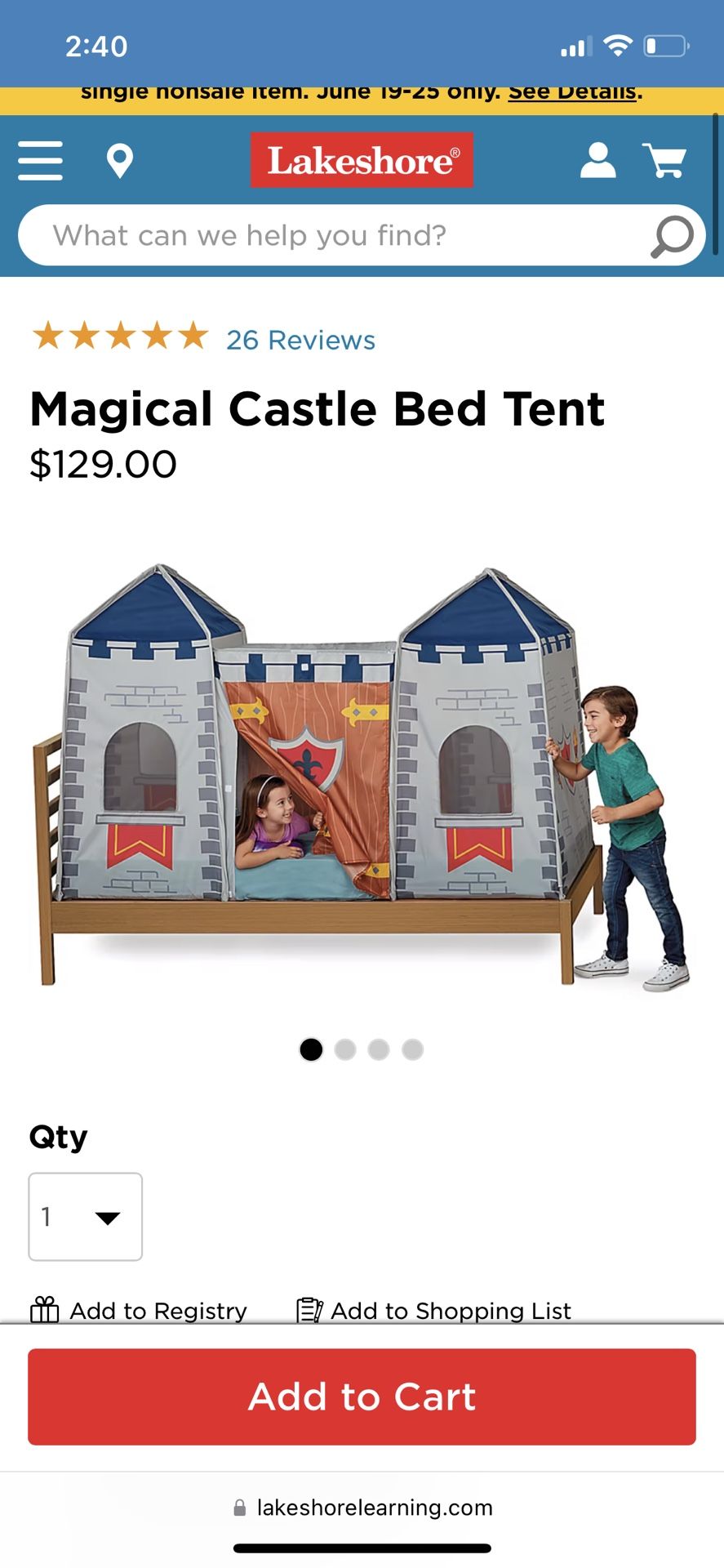The width and height of the screenshot is (724, 1568).
Task: Open the castle bed tent product image
Action: click(362, 776)
